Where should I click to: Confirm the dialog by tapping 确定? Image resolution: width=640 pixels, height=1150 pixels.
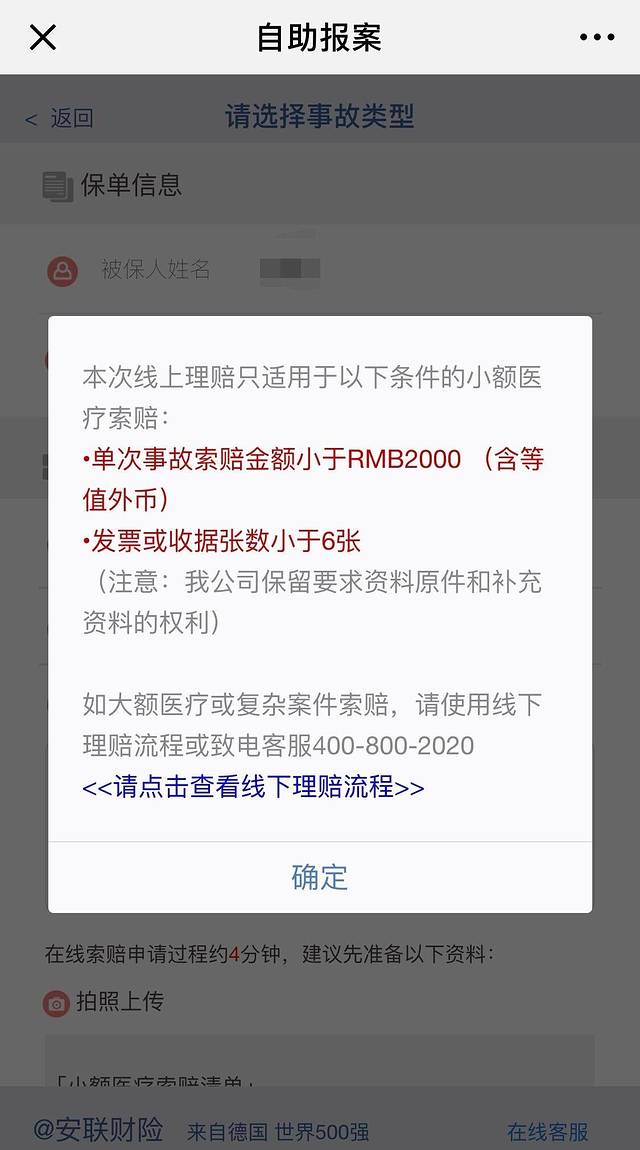(320, 877)
